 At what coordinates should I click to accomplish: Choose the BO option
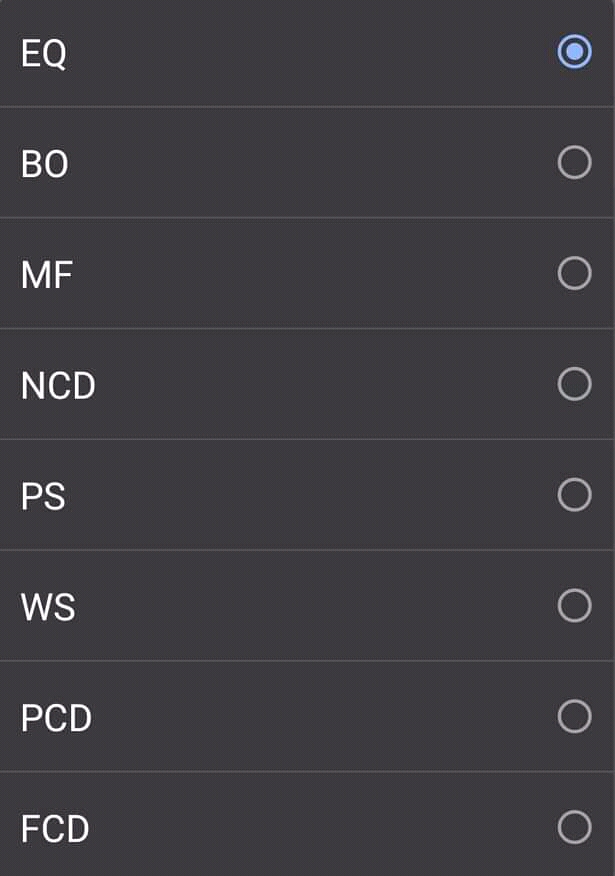pos(574,162)
